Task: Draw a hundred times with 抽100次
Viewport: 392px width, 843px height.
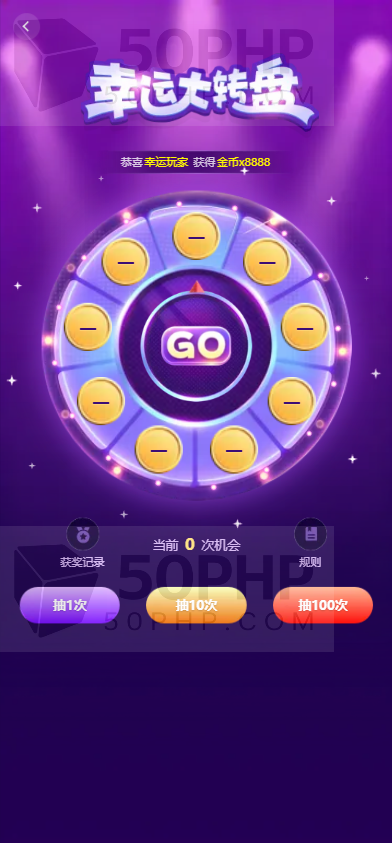Action: [x=323, y=605]
